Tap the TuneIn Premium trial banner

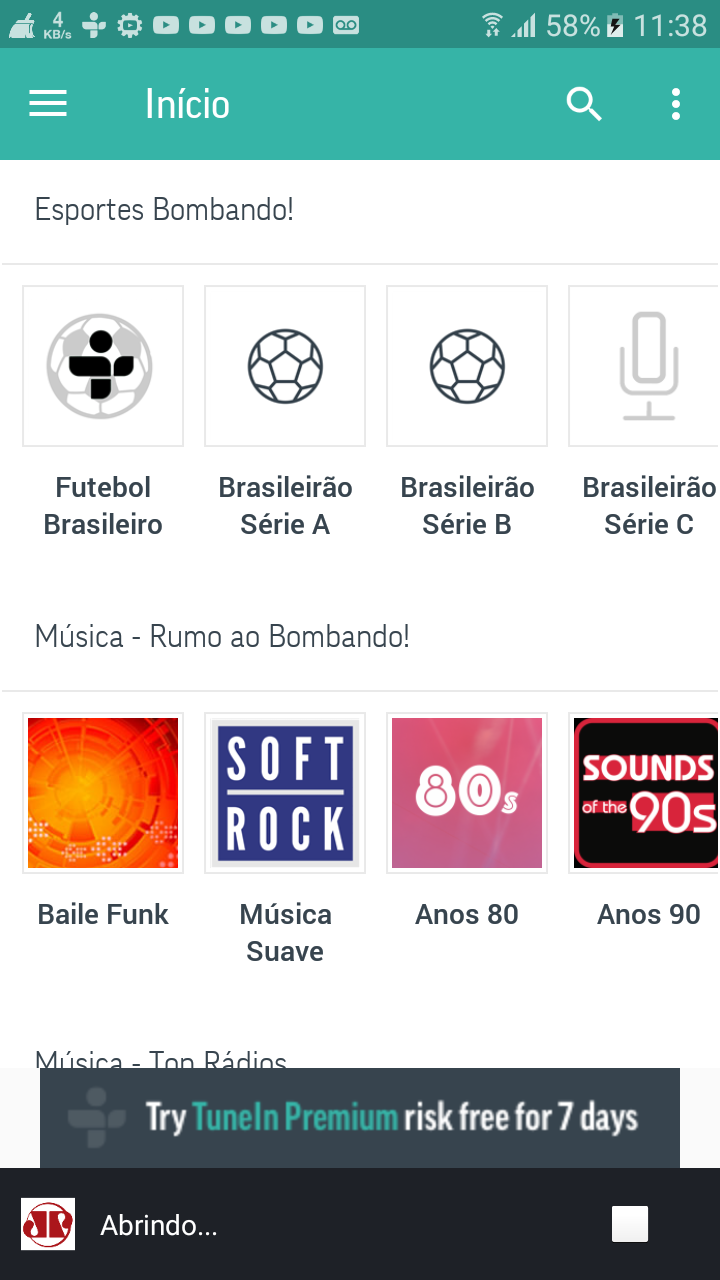click(360, 1117)
